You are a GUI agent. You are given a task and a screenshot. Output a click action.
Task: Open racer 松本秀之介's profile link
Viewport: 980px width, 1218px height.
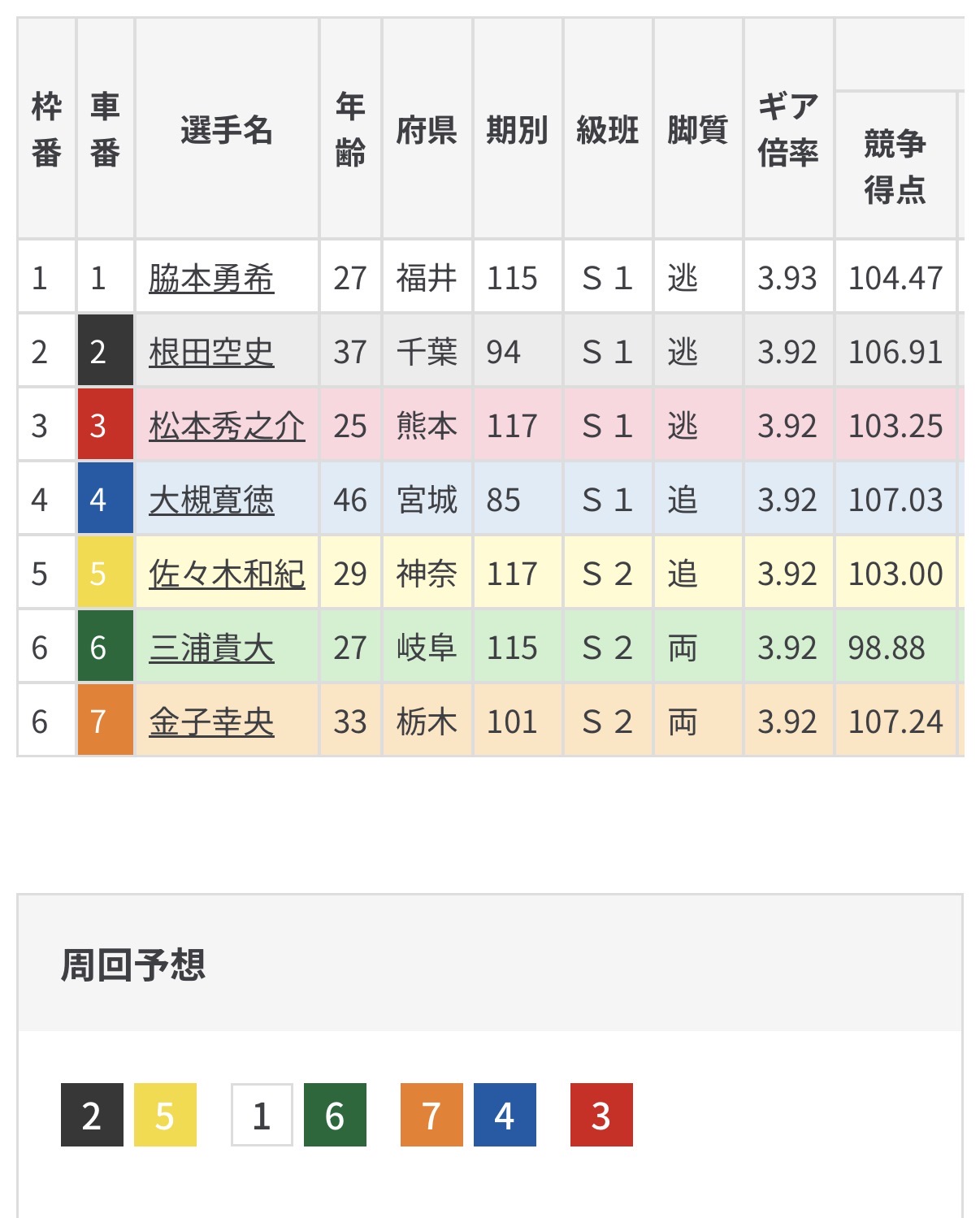click(227, 426)
